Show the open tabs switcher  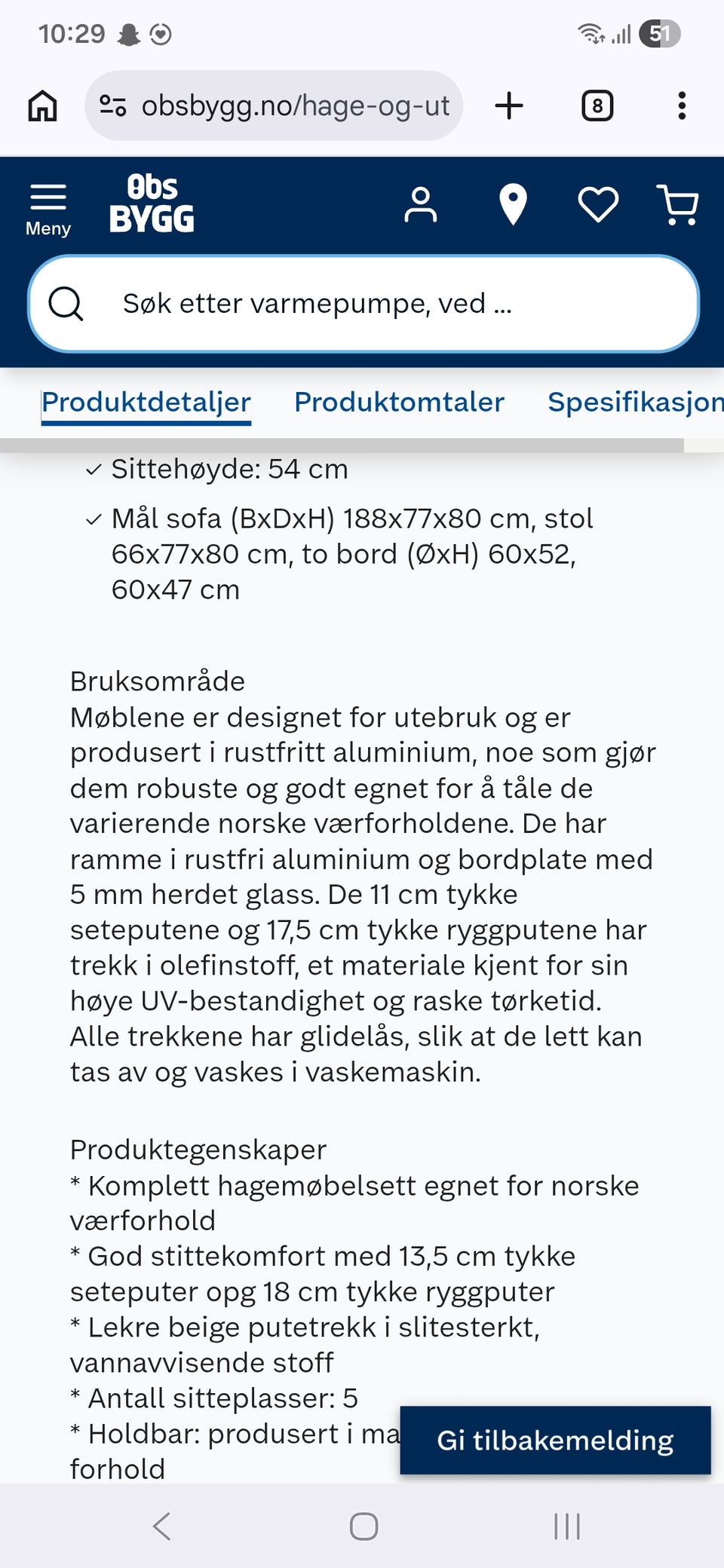pos(597,106)
